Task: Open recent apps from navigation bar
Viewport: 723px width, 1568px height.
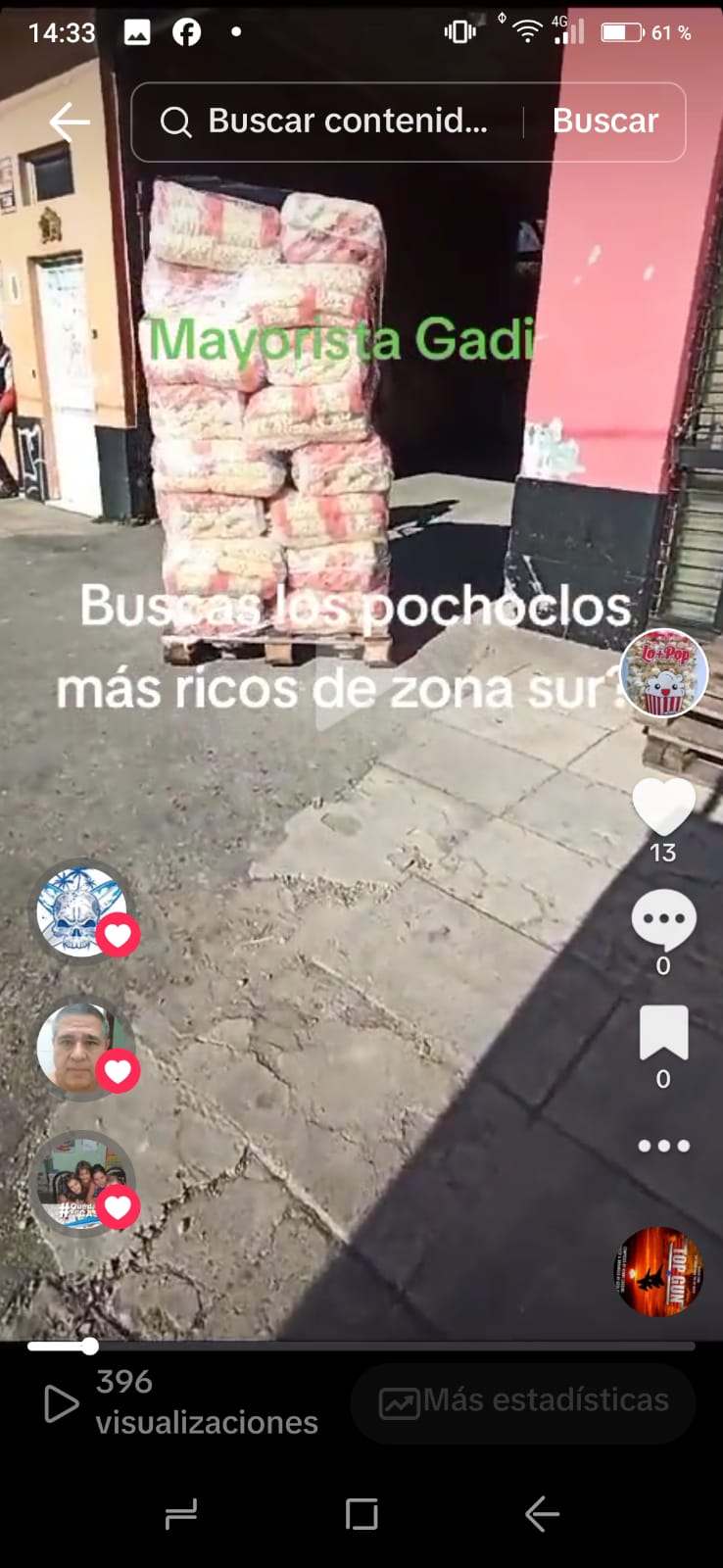Action: pos(181,1514)
